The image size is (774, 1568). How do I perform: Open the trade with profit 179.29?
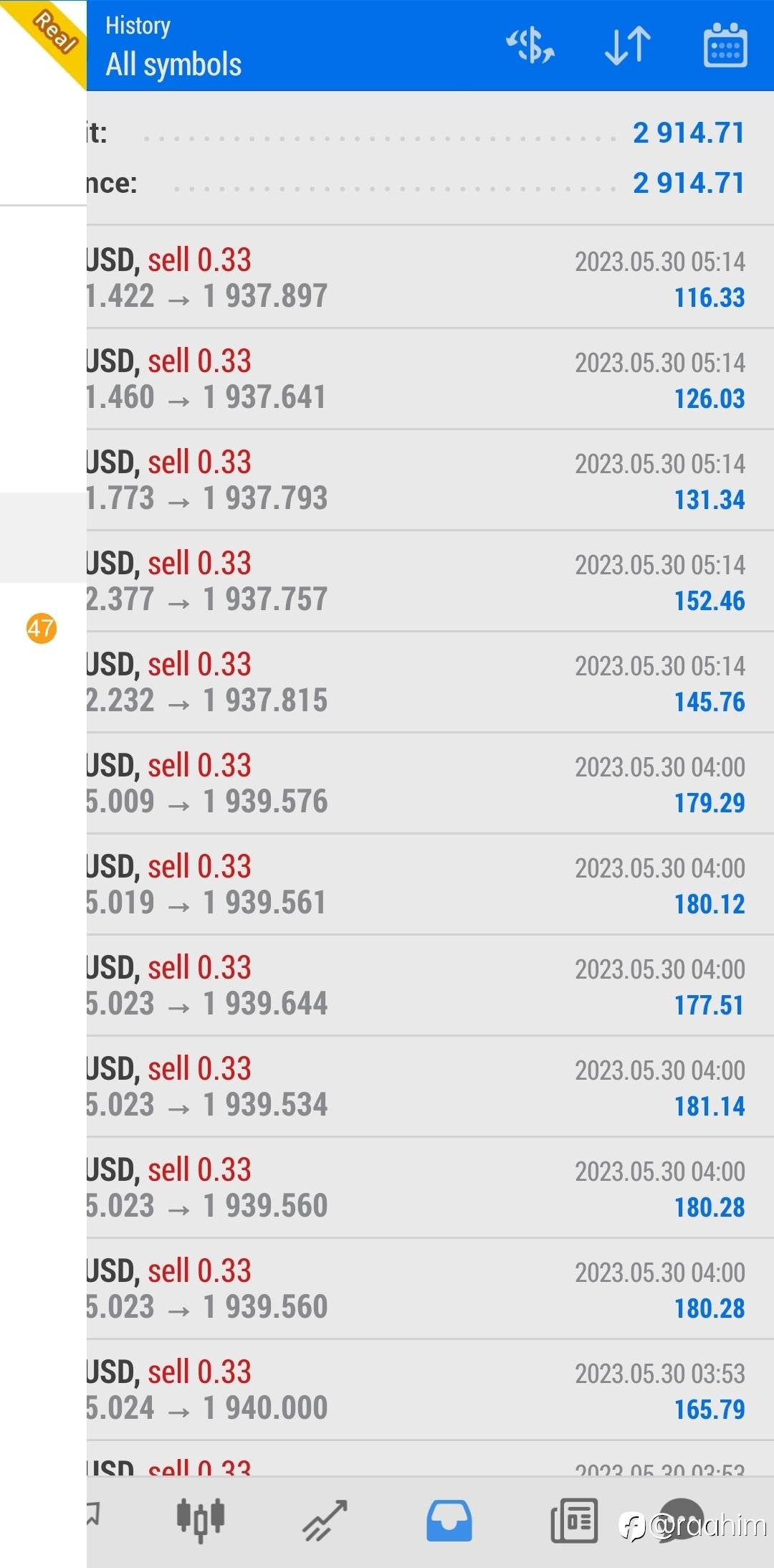[x=430, y=784]
